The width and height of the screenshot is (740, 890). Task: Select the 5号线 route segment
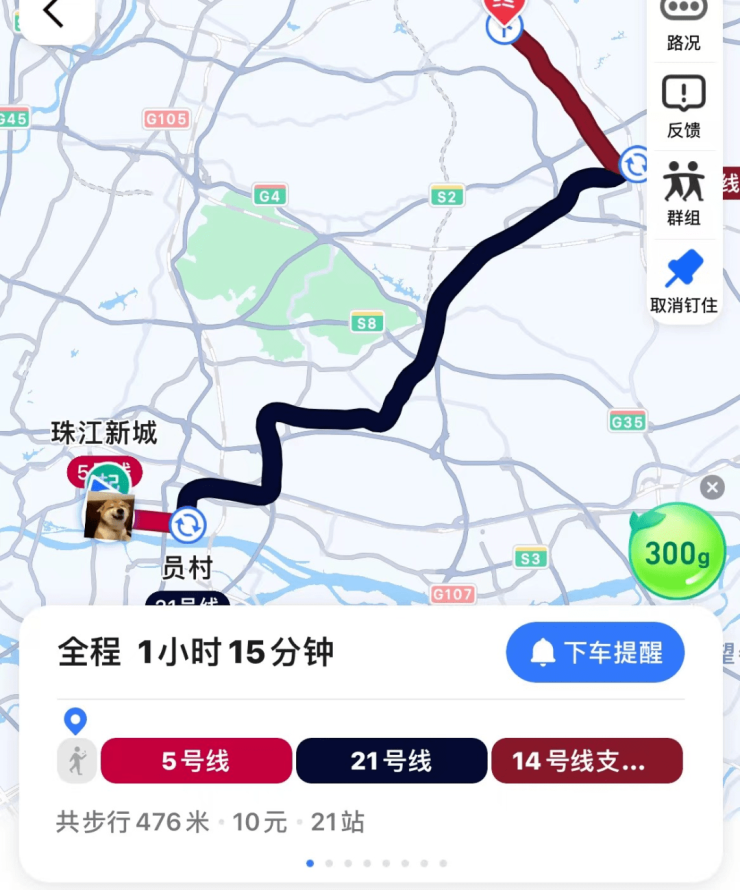coord(196,761)
